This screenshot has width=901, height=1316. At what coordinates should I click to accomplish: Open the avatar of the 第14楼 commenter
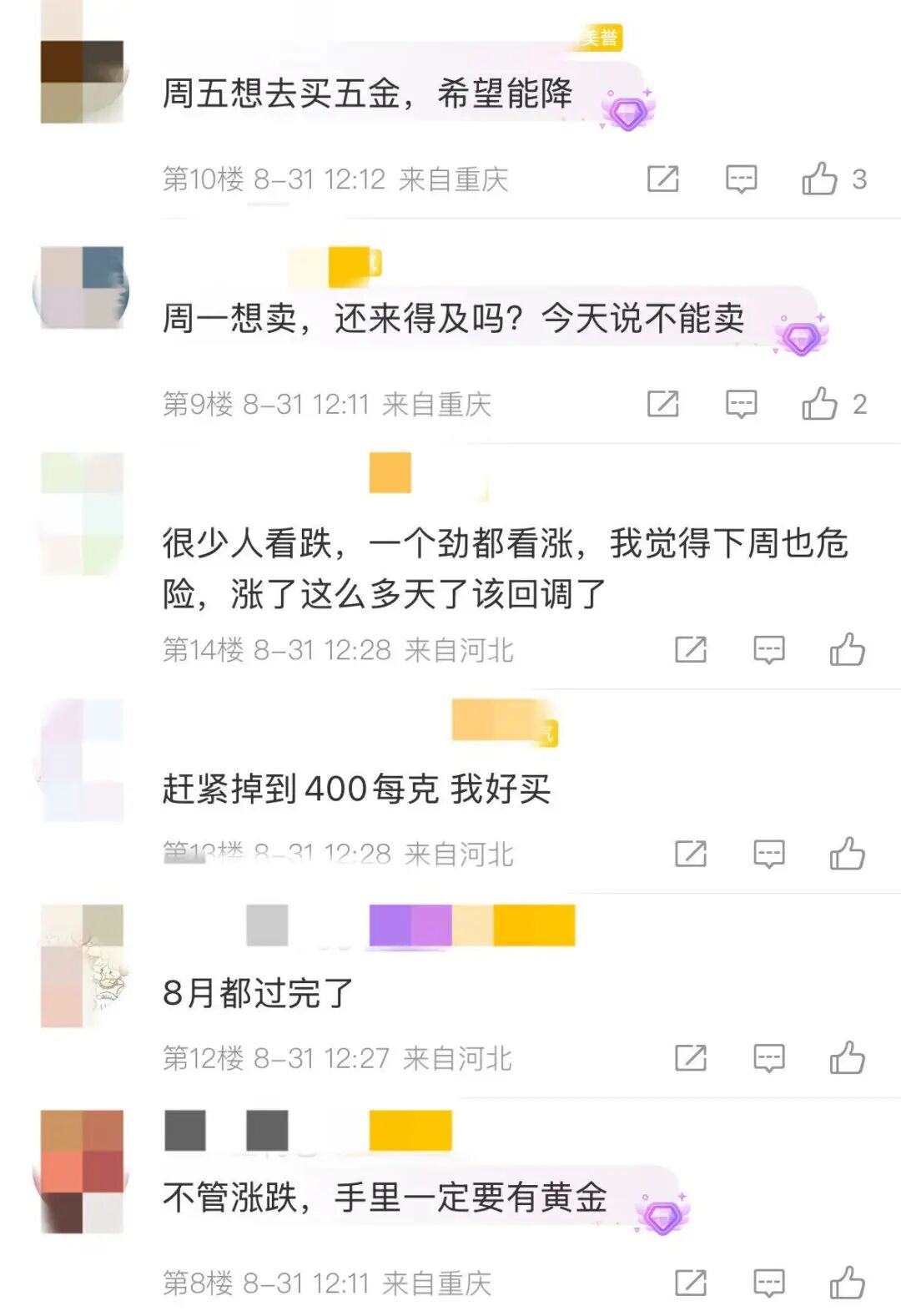82,513
